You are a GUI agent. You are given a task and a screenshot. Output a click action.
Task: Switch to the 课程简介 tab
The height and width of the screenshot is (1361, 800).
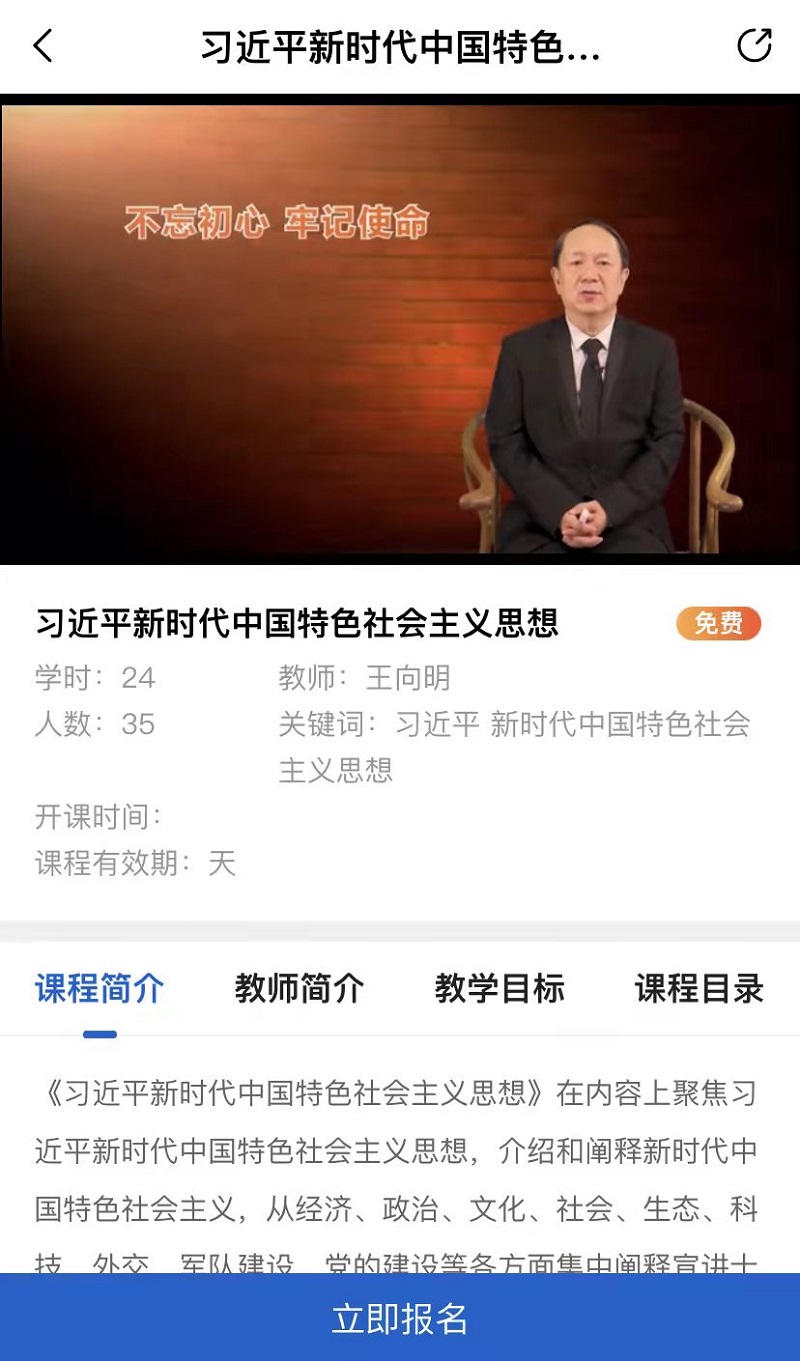click(x=100, y=989)
